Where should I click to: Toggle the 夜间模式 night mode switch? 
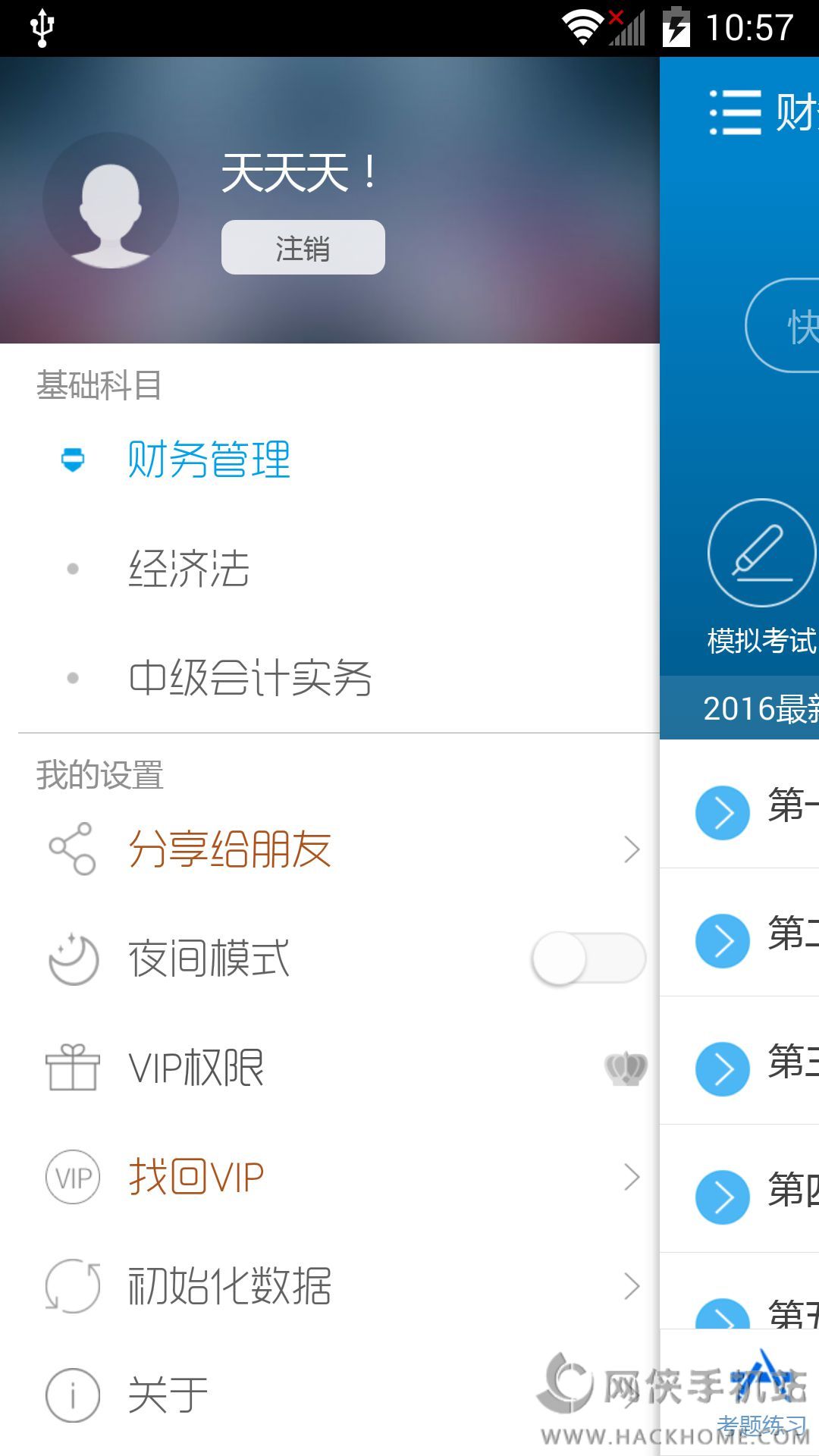coord(588,959)
